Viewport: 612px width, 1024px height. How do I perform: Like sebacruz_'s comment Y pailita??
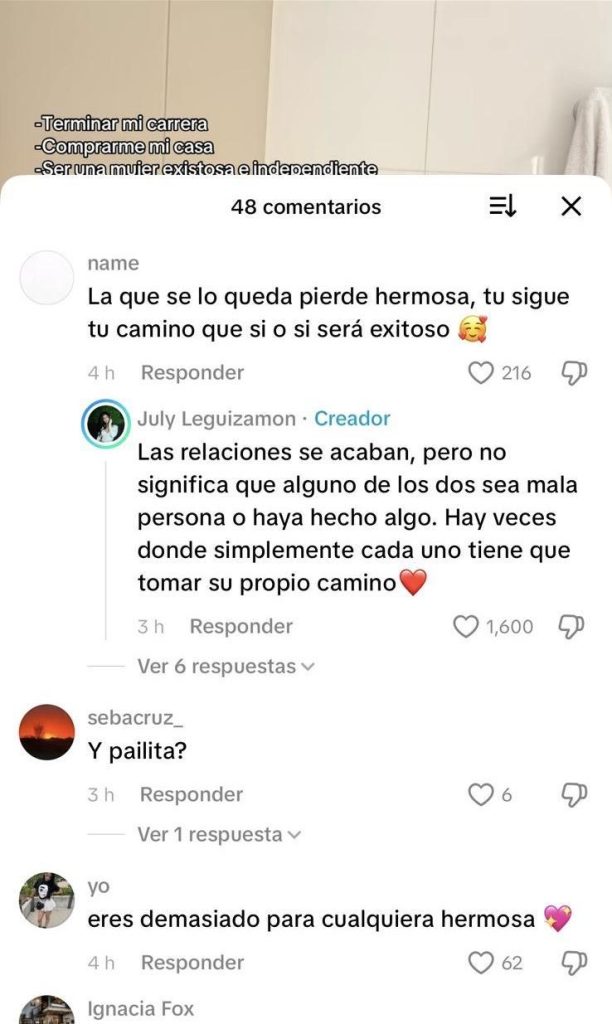click(x=482, y=795)
